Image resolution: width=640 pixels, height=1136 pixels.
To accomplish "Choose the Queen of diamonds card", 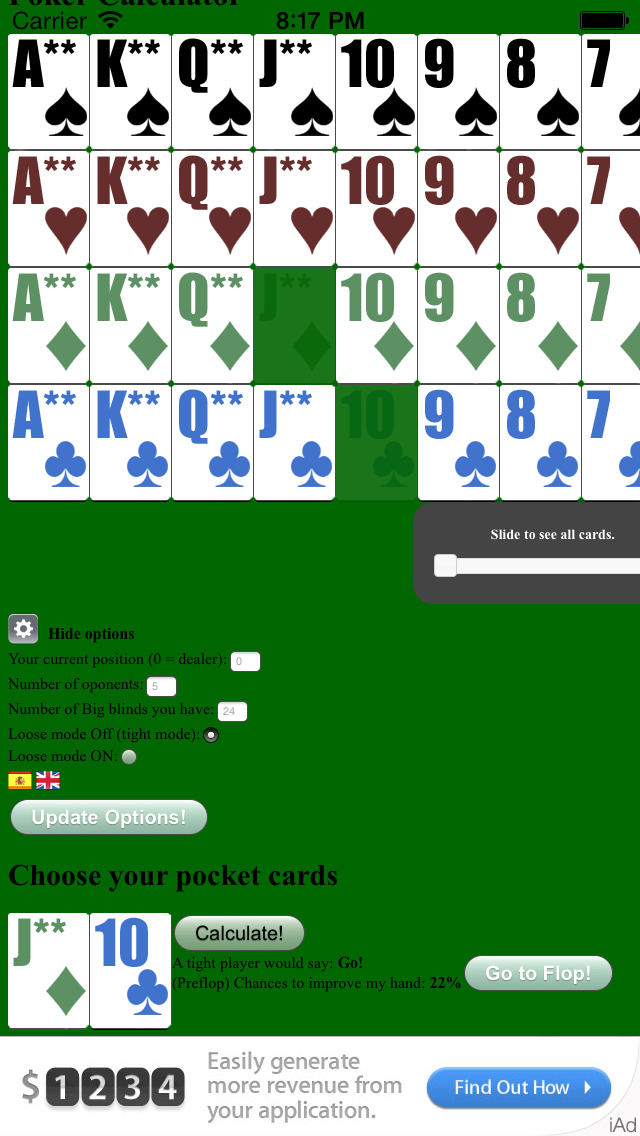I will tap(213, 325).
